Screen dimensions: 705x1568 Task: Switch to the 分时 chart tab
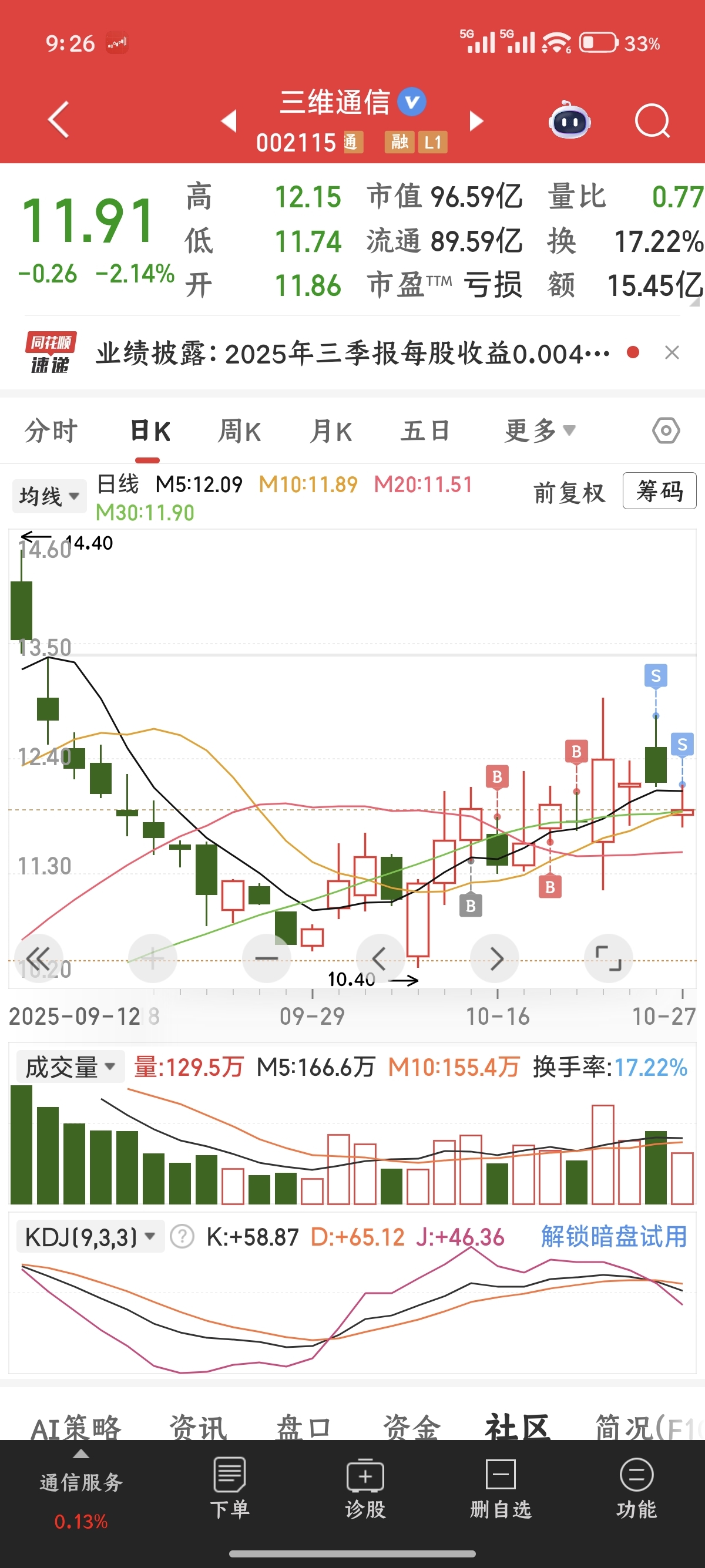(x=51, y=432)
